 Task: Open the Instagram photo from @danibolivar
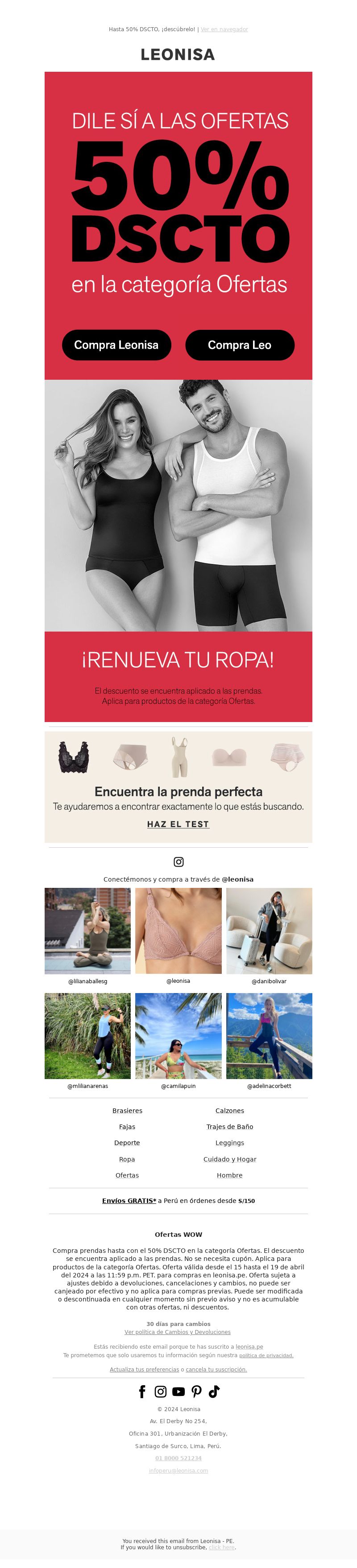click(x=269, y=931)
